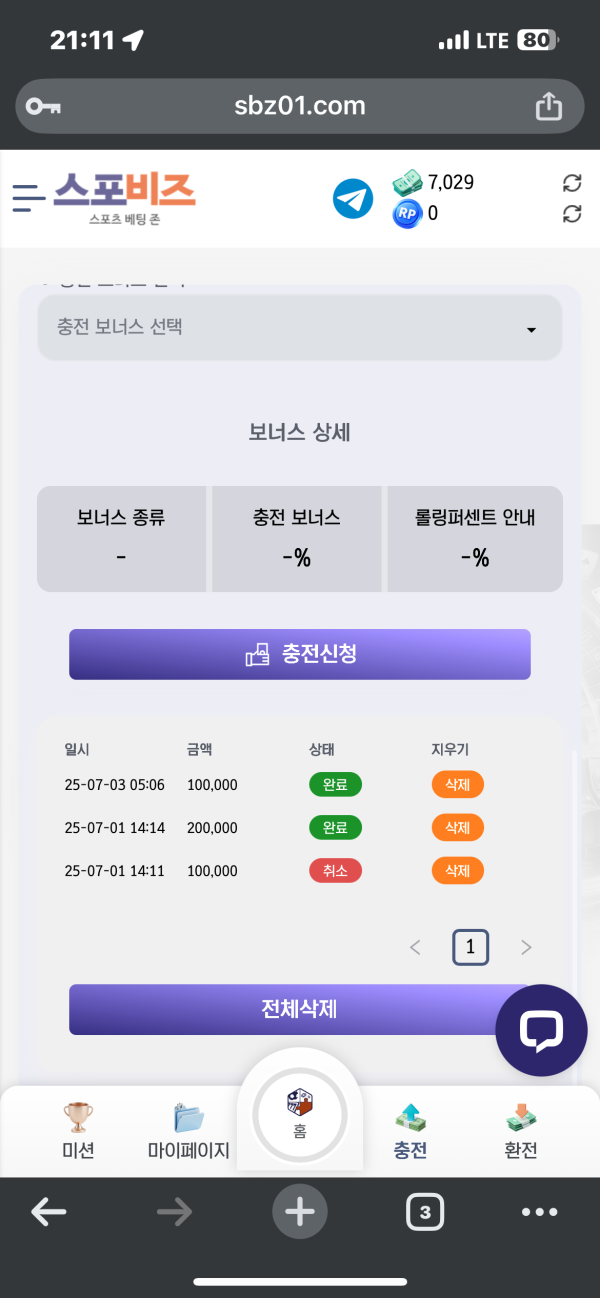Go to the next page of records
This screenshot has width=600, height=1298.
(x=526, y=948)
